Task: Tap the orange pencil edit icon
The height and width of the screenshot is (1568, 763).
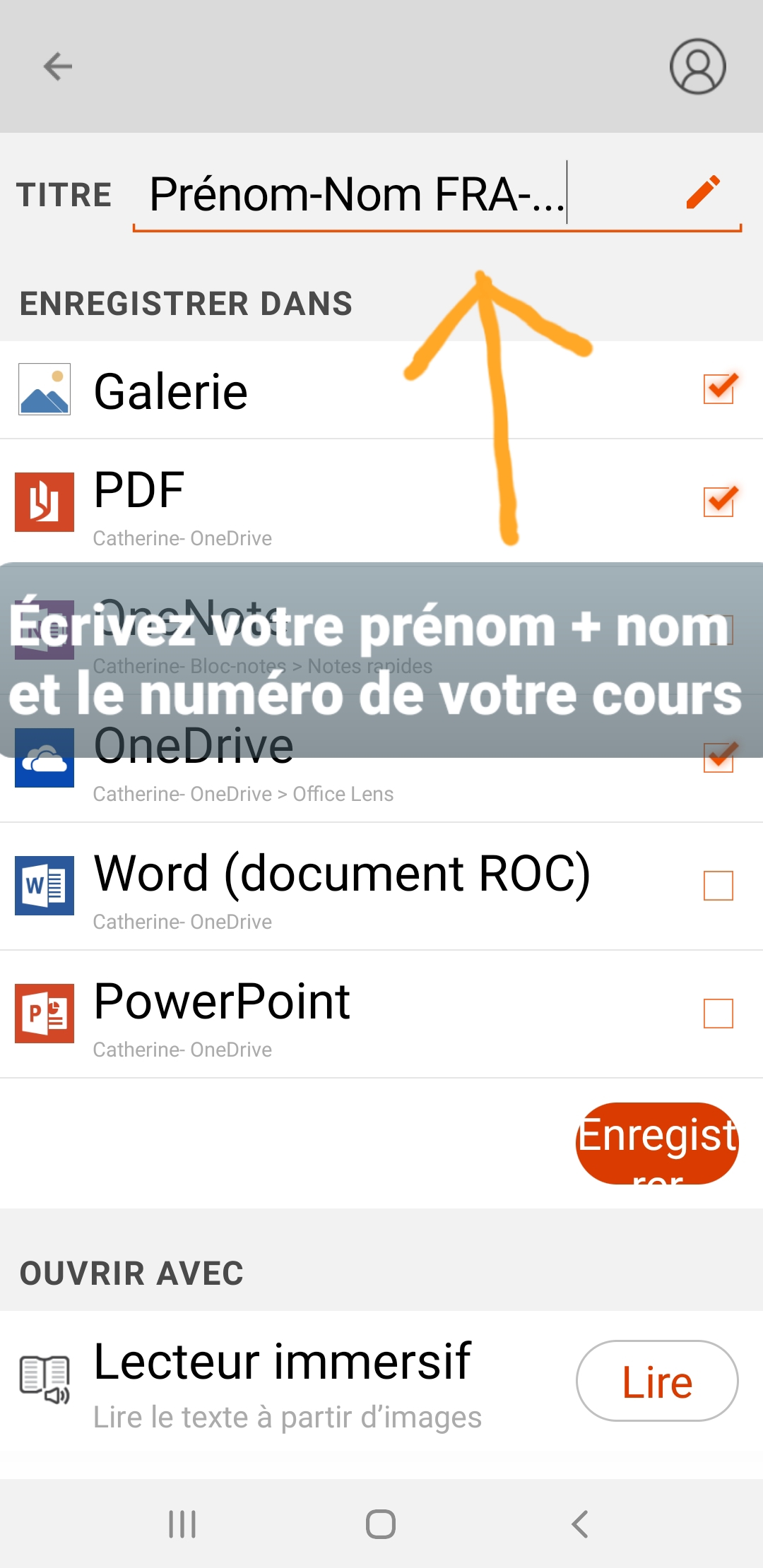Action: (x=704, y=192)
